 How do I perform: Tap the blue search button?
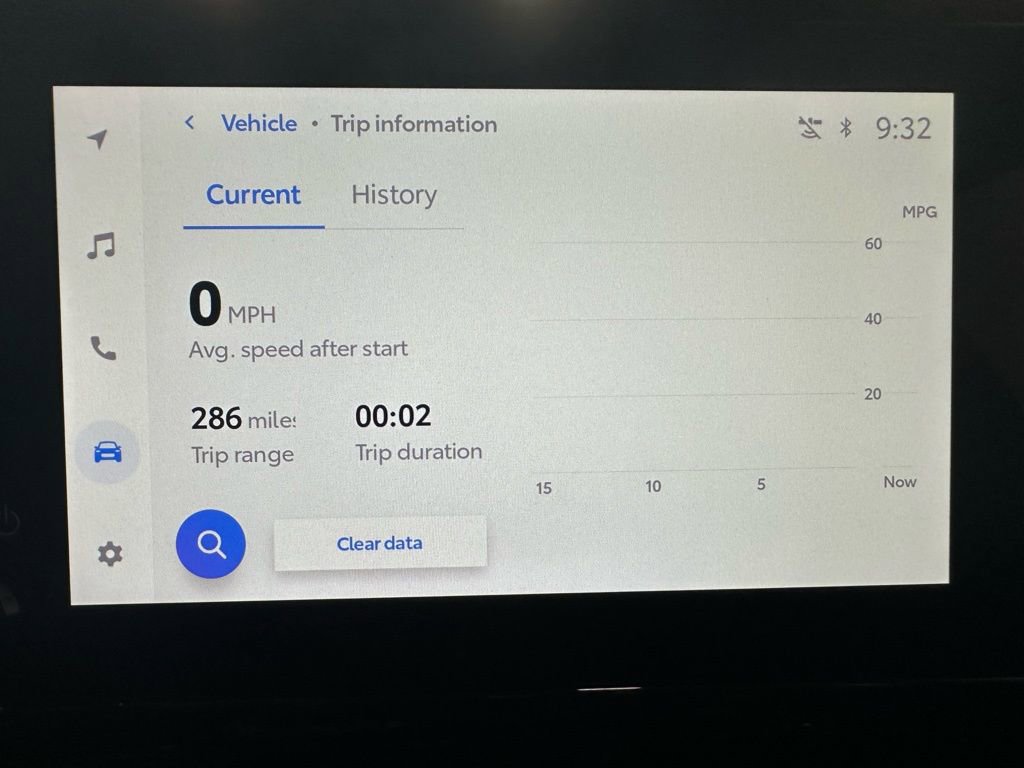click(211, 544)
